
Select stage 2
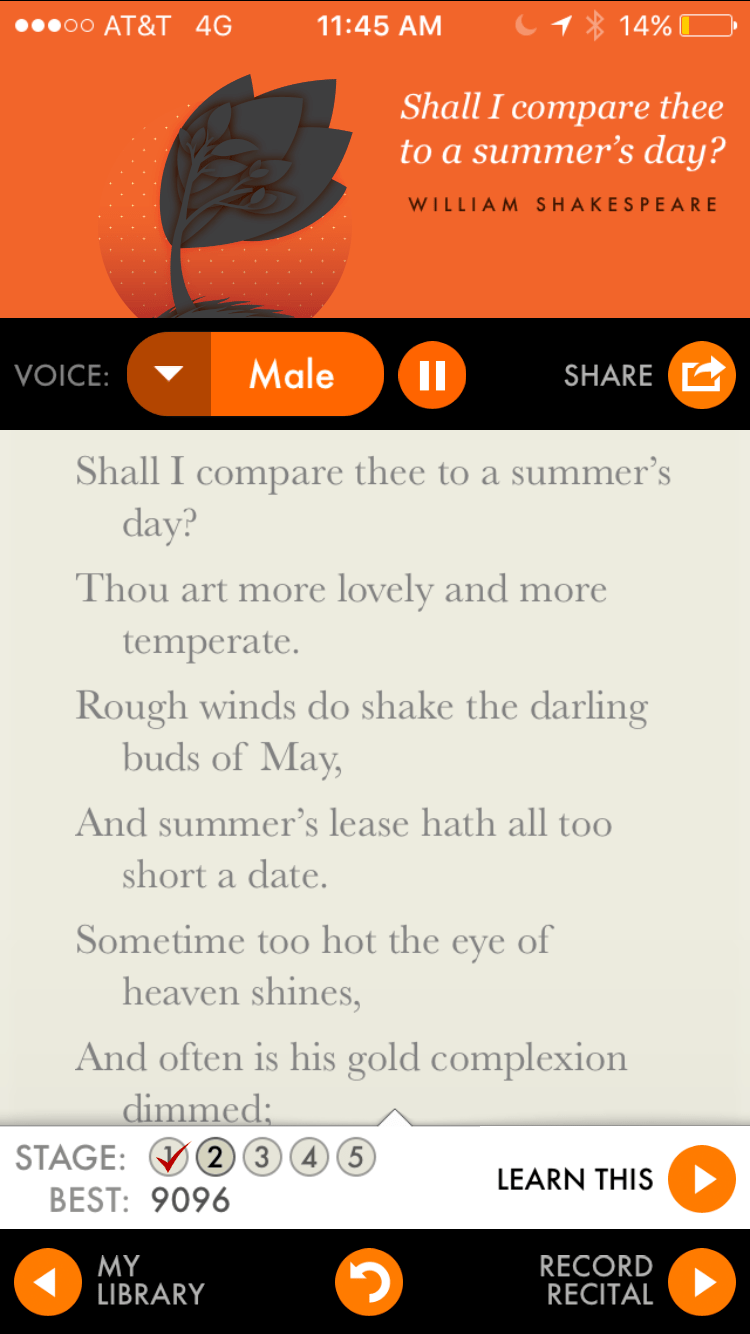(214, 1158)
